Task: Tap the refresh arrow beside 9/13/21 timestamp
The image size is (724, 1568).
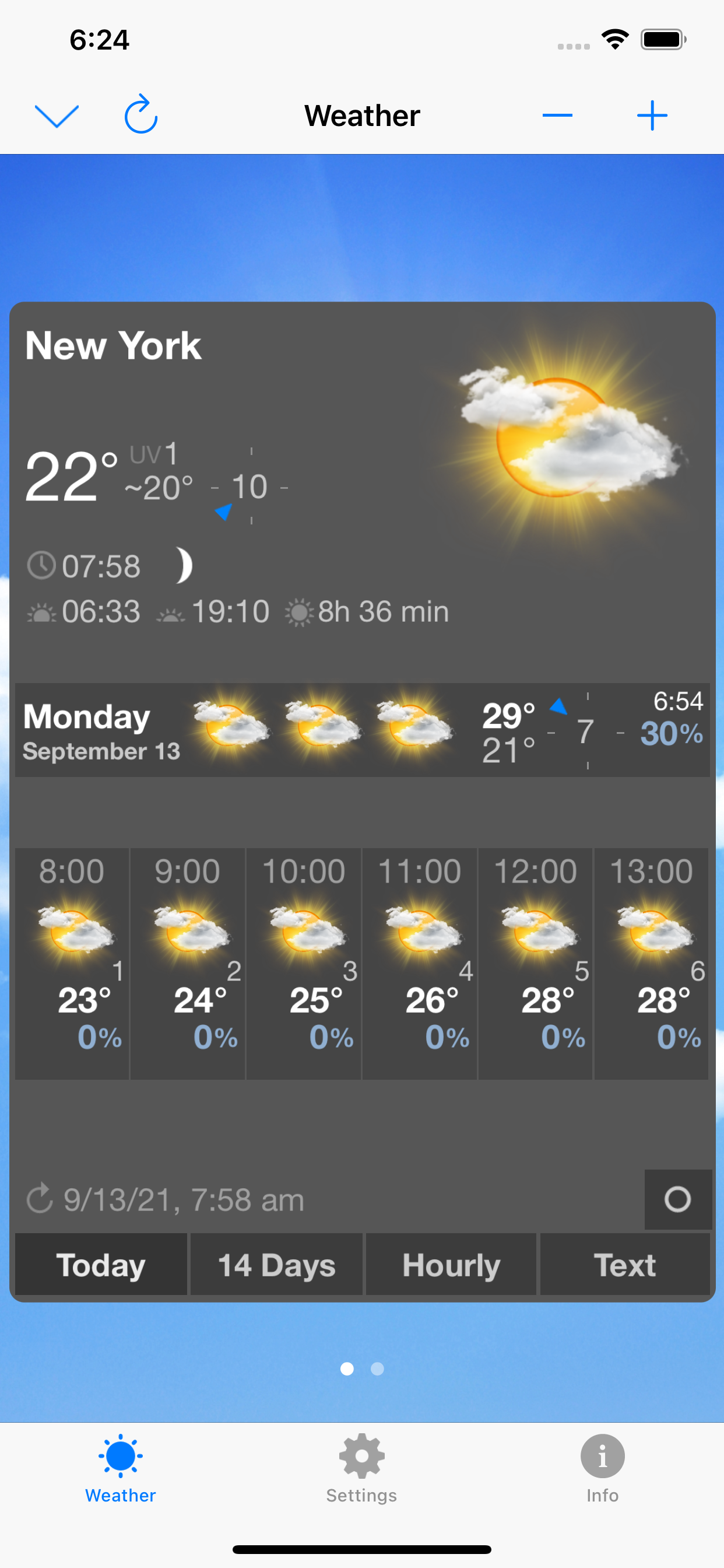Action: pyautogui.click(x=39, y=1199)
